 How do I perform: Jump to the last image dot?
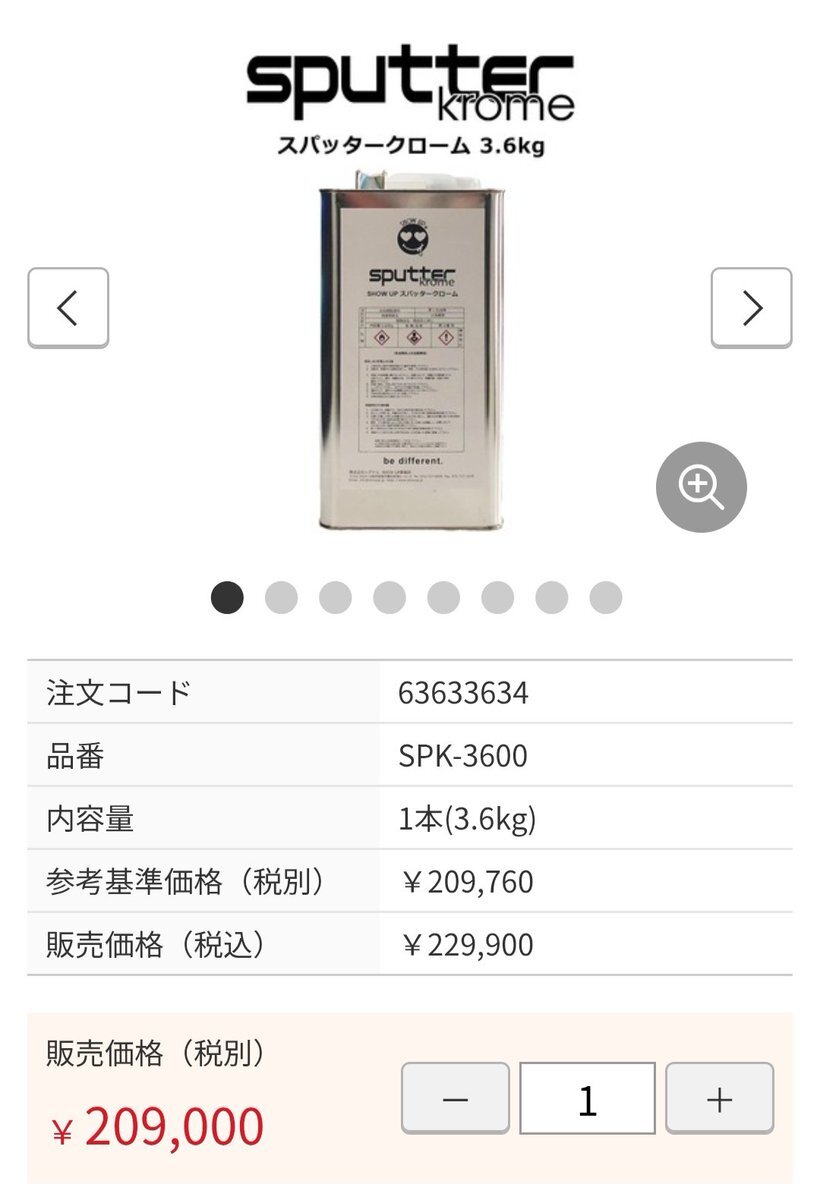coord(605,598)
